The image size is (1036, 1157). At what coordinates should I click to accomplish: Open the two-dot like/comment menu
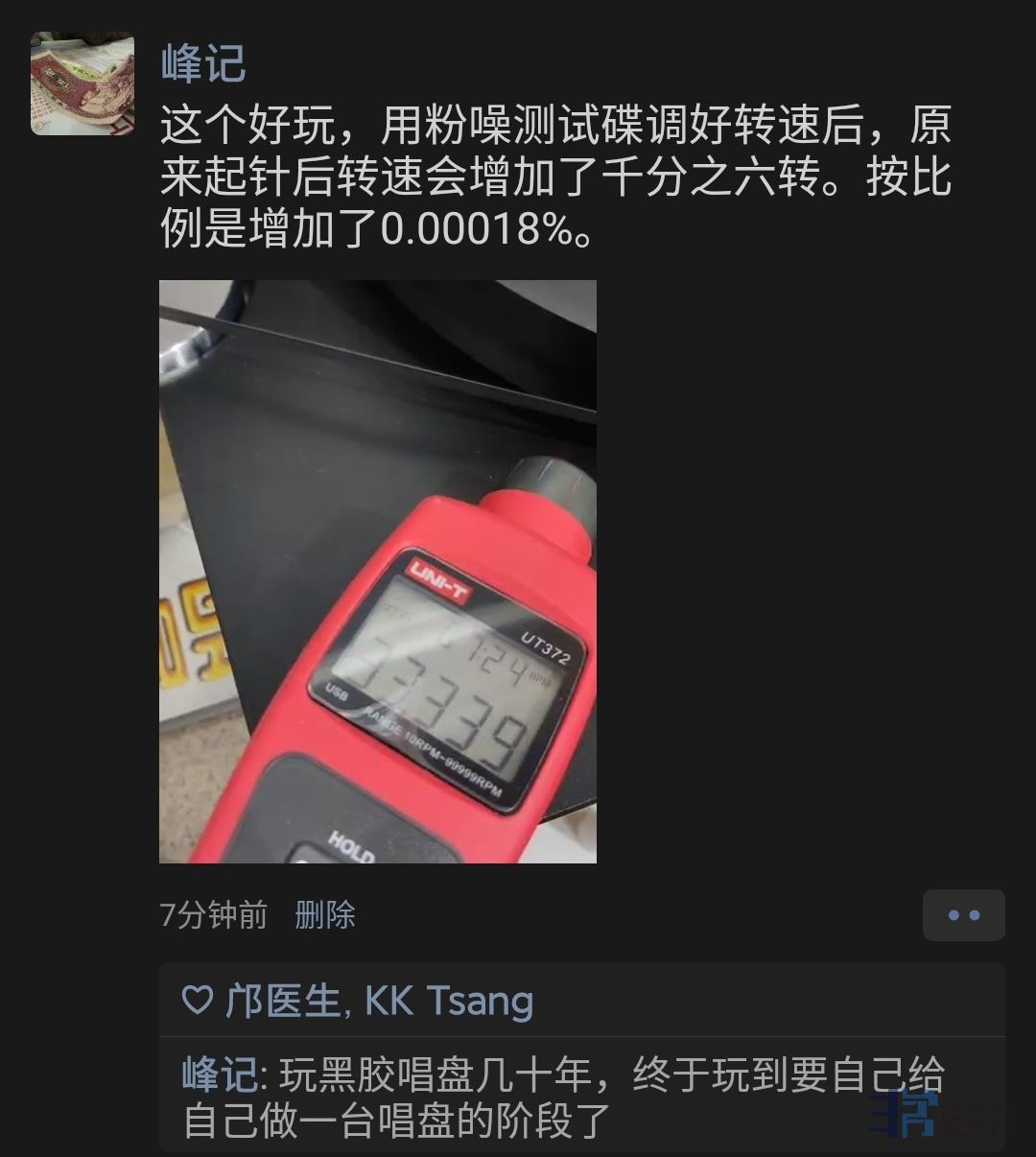[963, 915]
